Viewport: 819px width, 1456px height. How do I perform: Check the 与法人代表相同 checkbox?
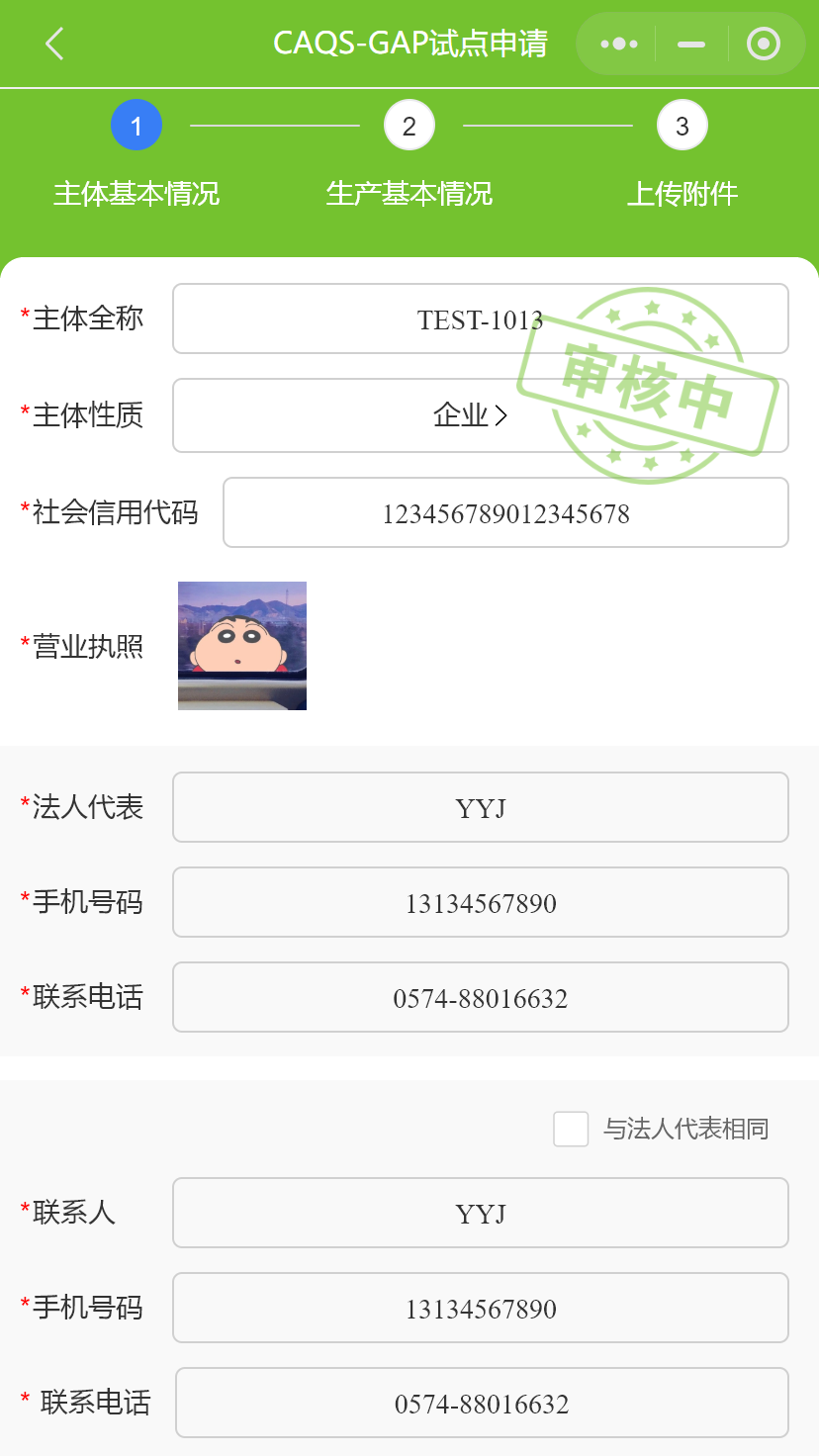571,1129
